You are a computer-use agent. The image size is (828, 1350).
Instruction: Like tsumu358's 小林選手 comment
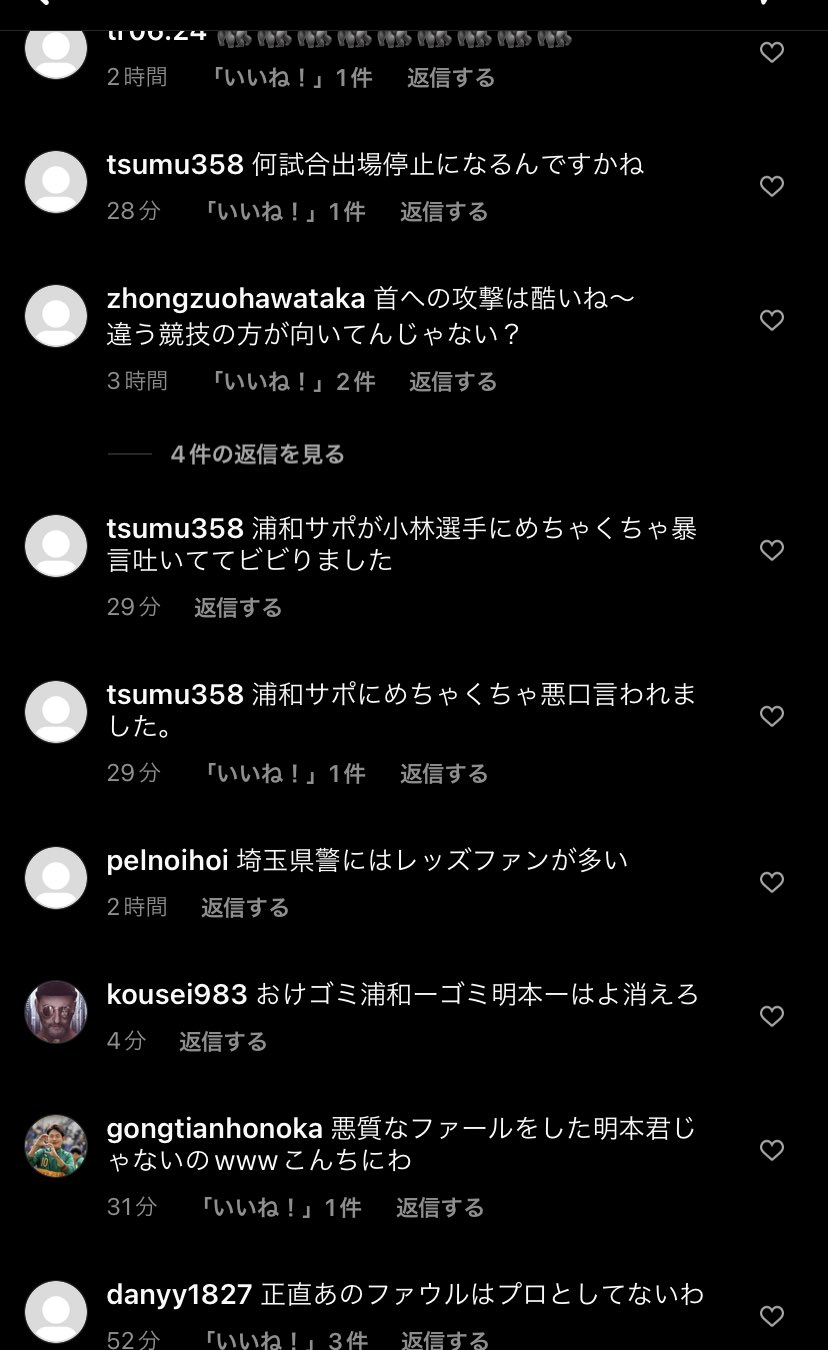coord(771,550)
